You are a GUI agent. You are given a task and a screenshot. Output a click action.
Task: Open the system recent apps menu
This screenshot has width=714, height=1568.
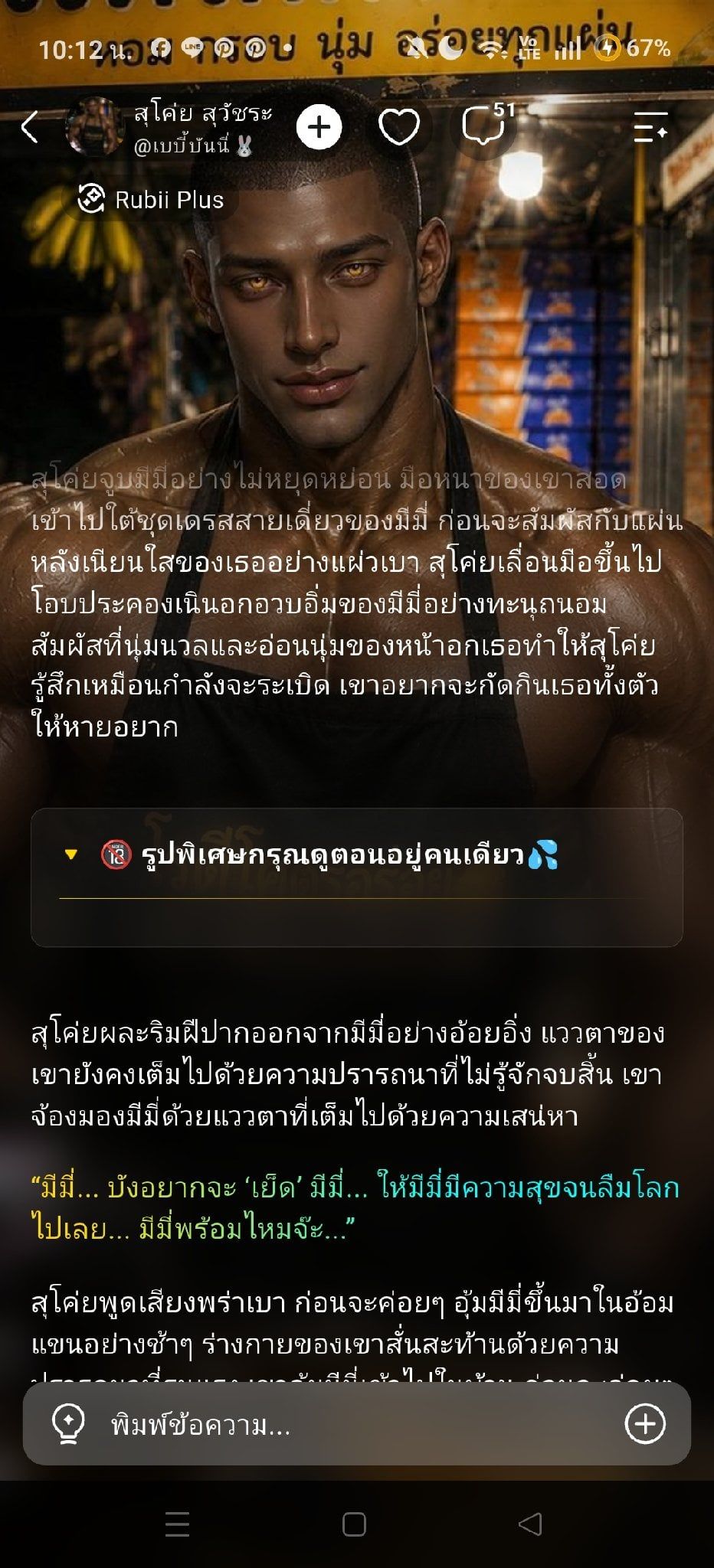(177, 1524)
